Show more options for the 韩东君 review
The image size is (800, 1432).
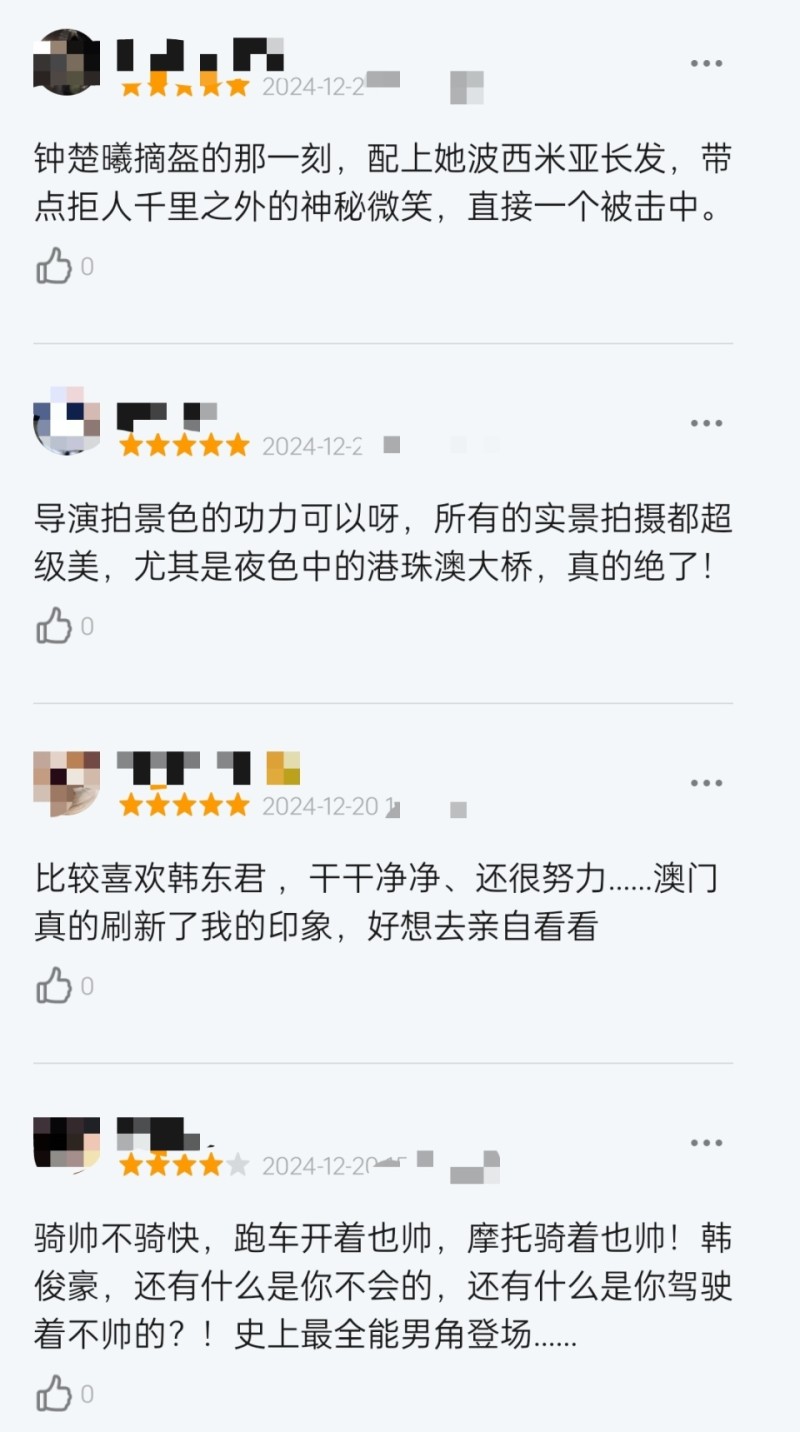coord(706,783)
